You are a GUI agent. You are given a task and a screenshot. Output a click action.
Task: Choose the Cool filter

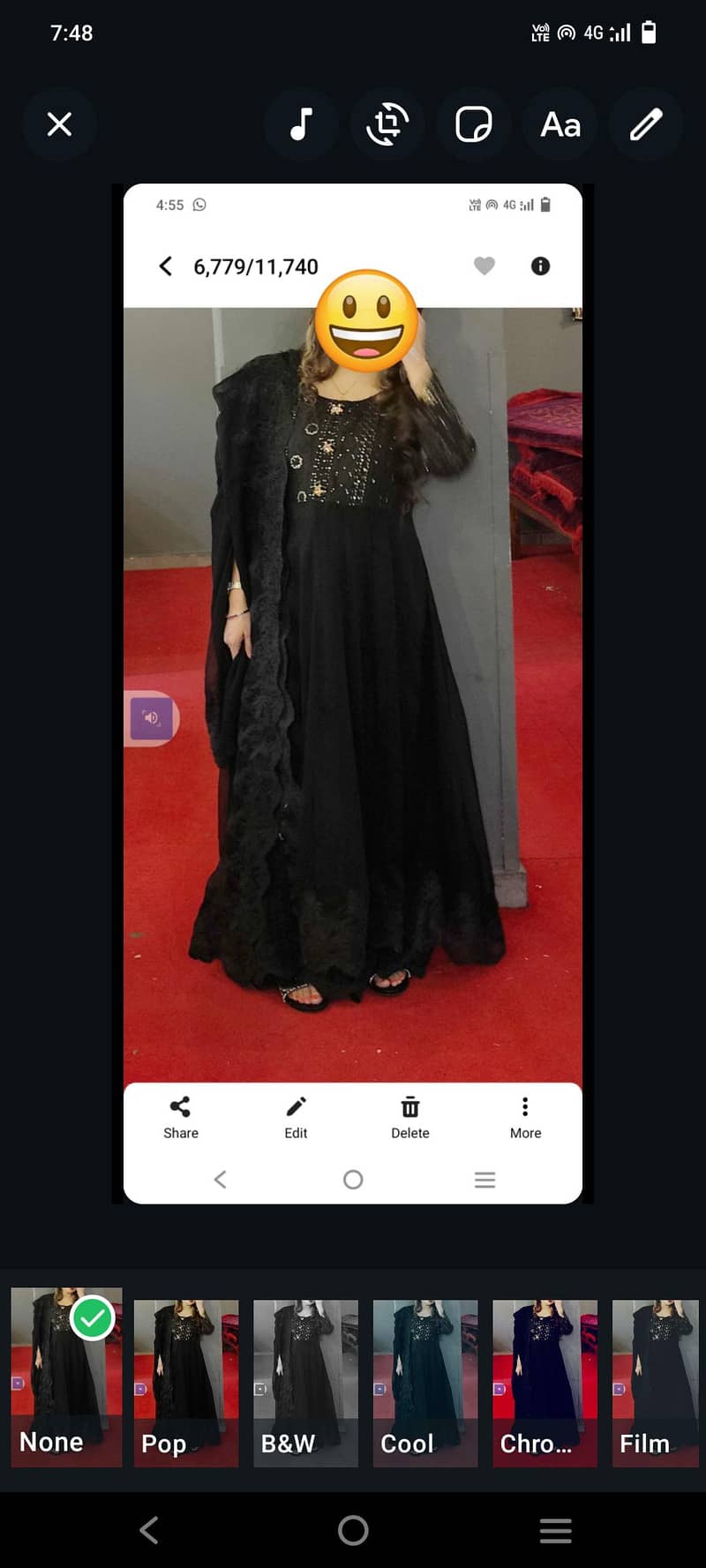click(x=425, y=1383)
